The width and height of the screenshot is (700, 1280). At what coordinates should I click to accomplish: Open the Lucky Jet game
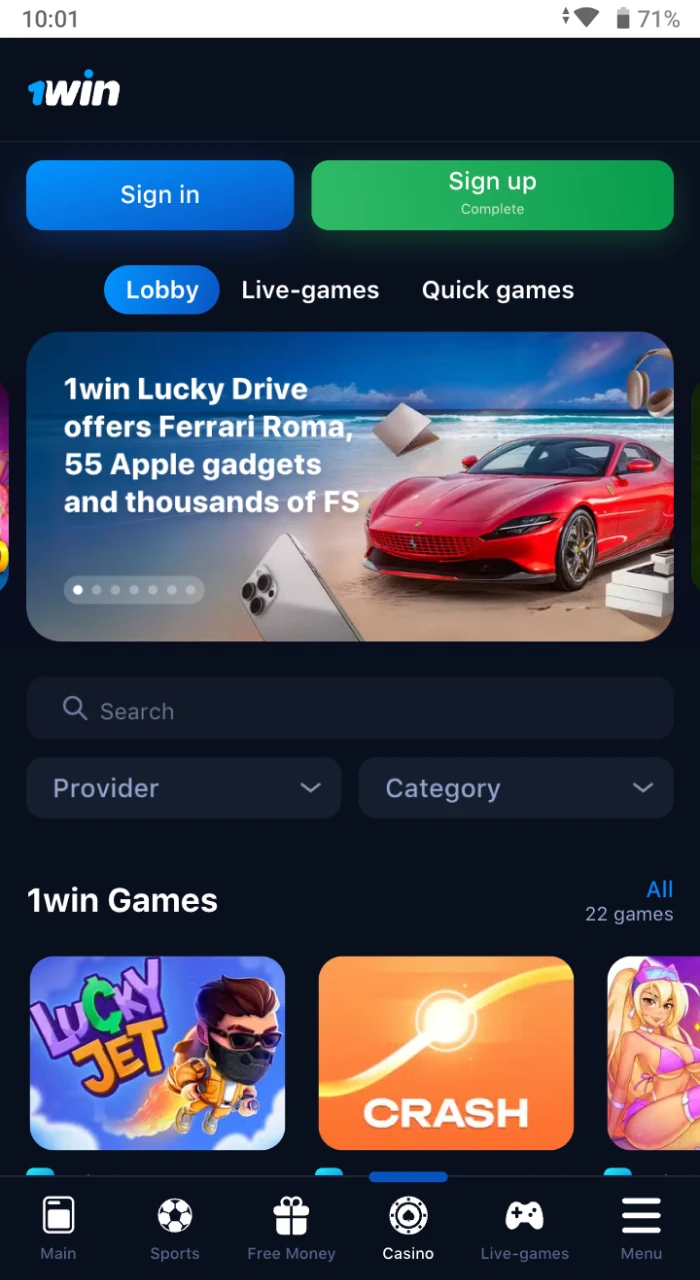158,1053
